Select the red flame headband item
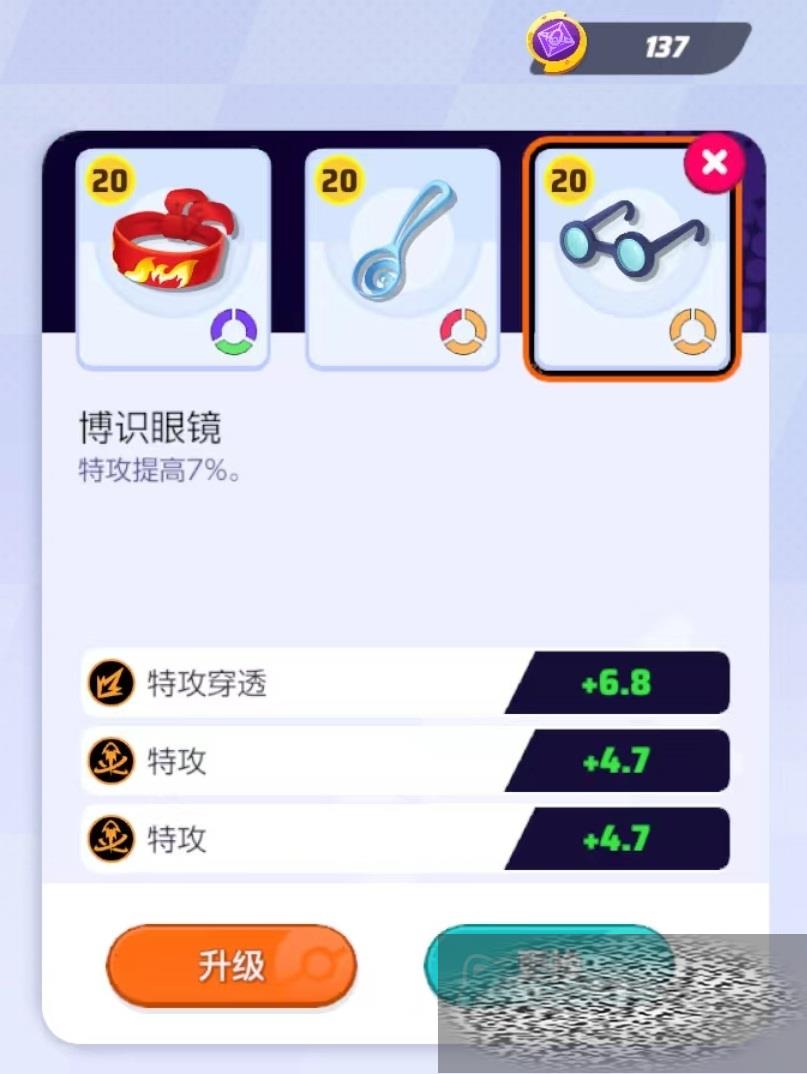Screen dimensions: 807x1074 173,257
